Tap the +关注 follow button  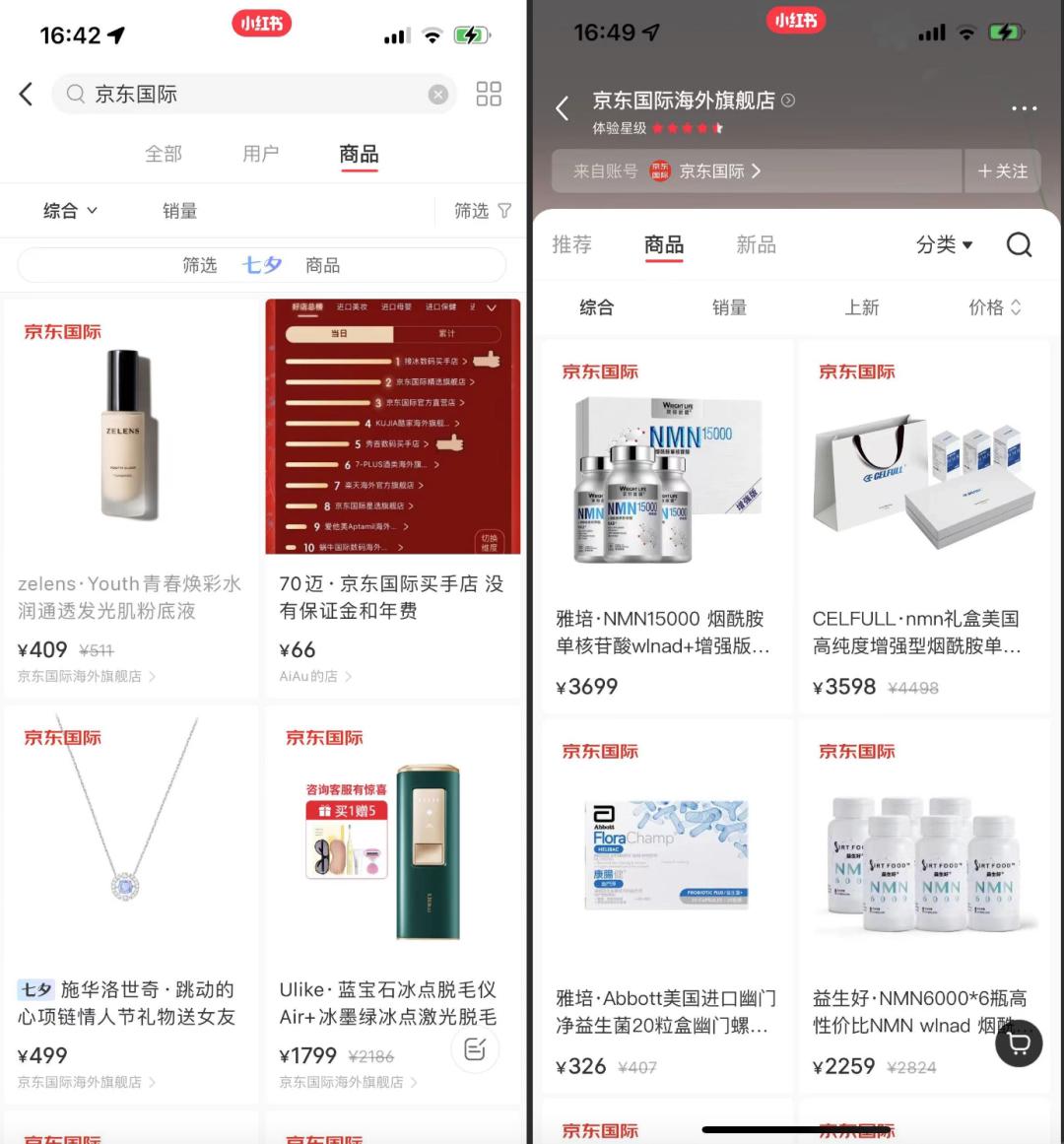(1003, 170)
